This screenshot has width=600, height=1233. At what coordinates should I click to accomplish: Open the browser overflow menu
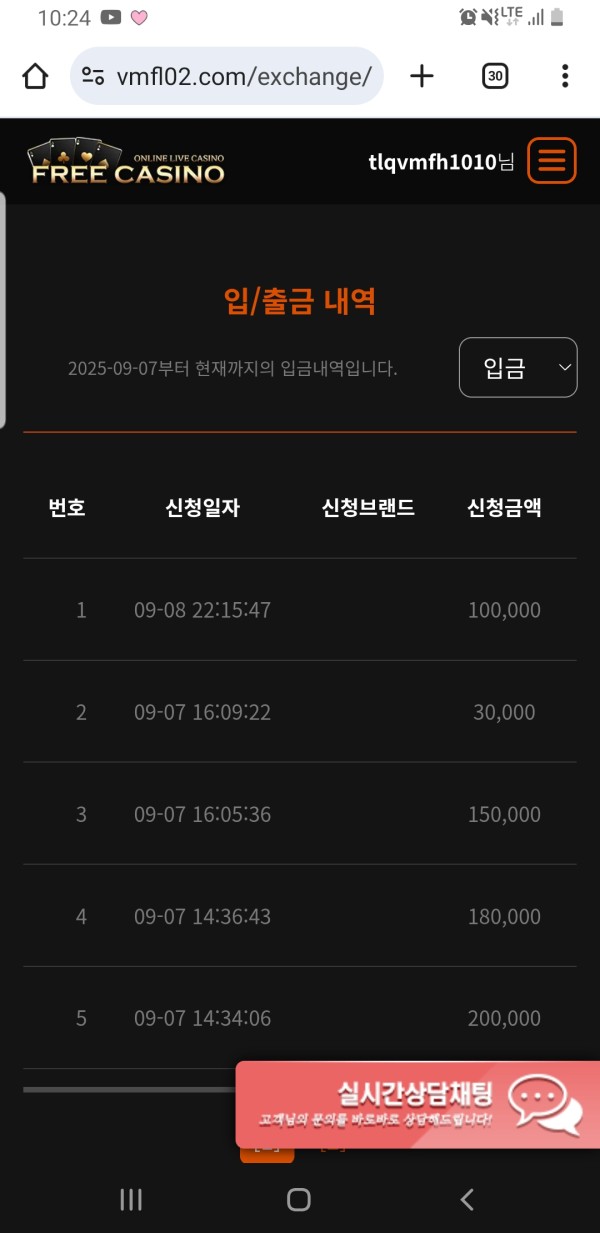pyautogui.click(x=565, y=76)
